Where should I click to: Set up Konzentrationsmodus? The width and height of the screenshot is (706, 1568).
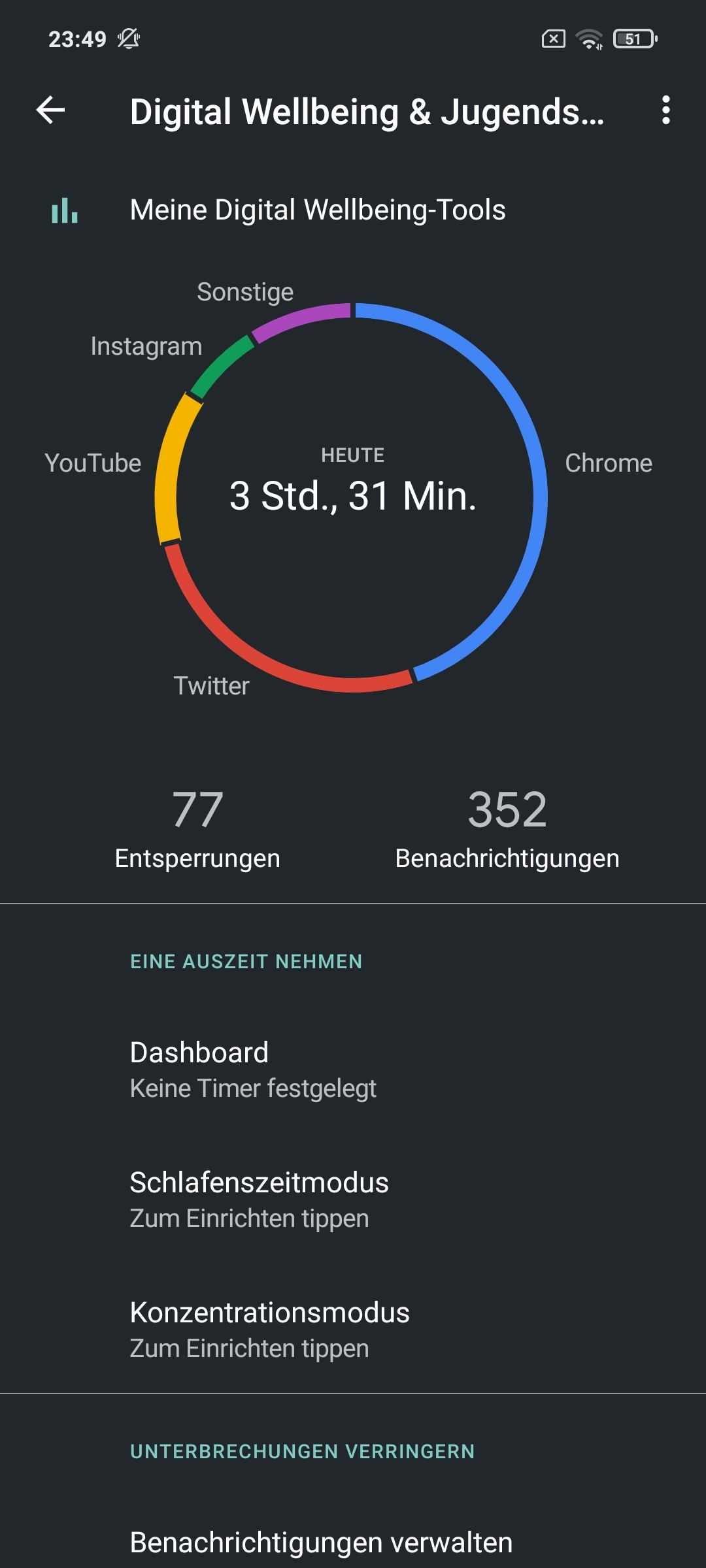pos(353,1329)
